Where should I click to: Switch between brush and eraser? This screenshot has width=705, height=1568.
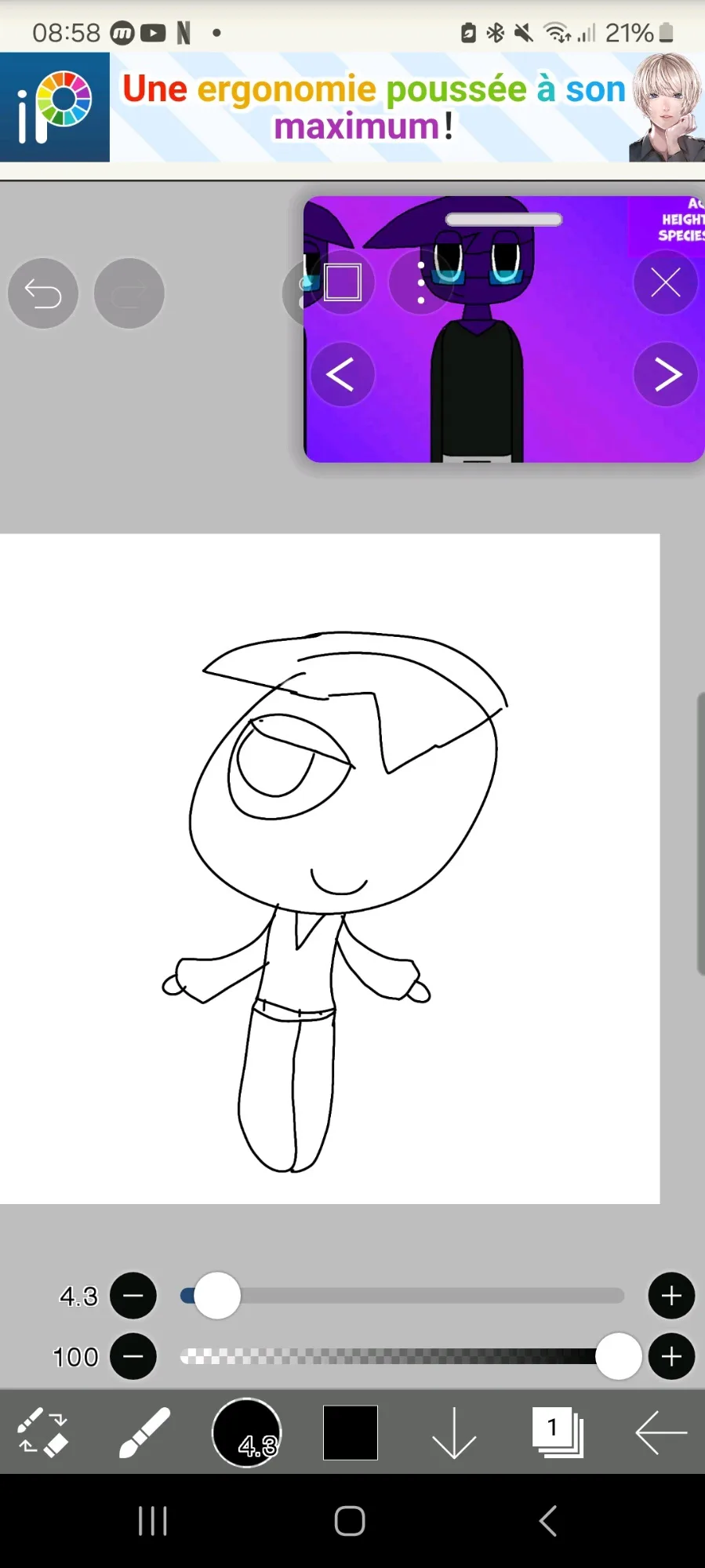tap(43, 1432)
